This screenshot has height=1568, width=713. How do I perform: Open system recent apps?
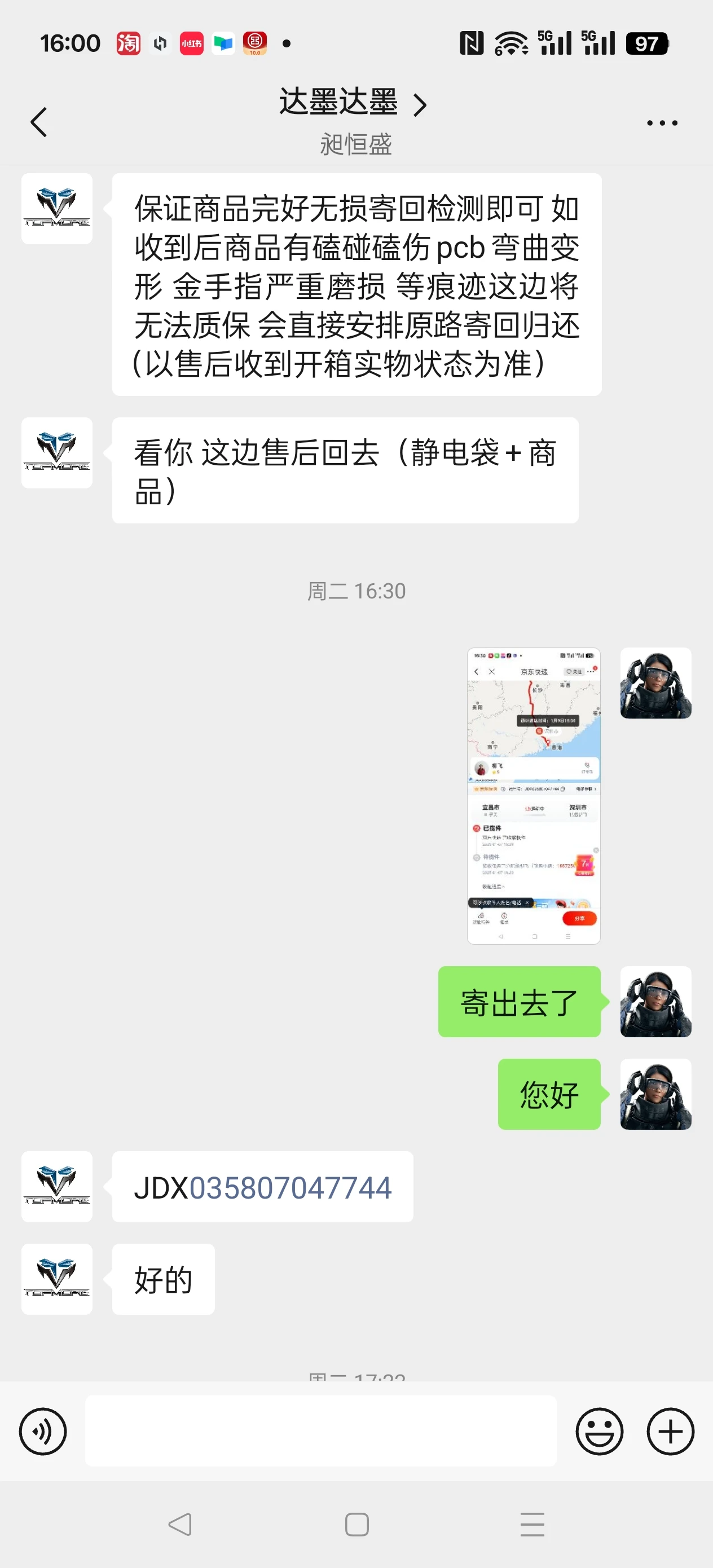click(532, 1524)
